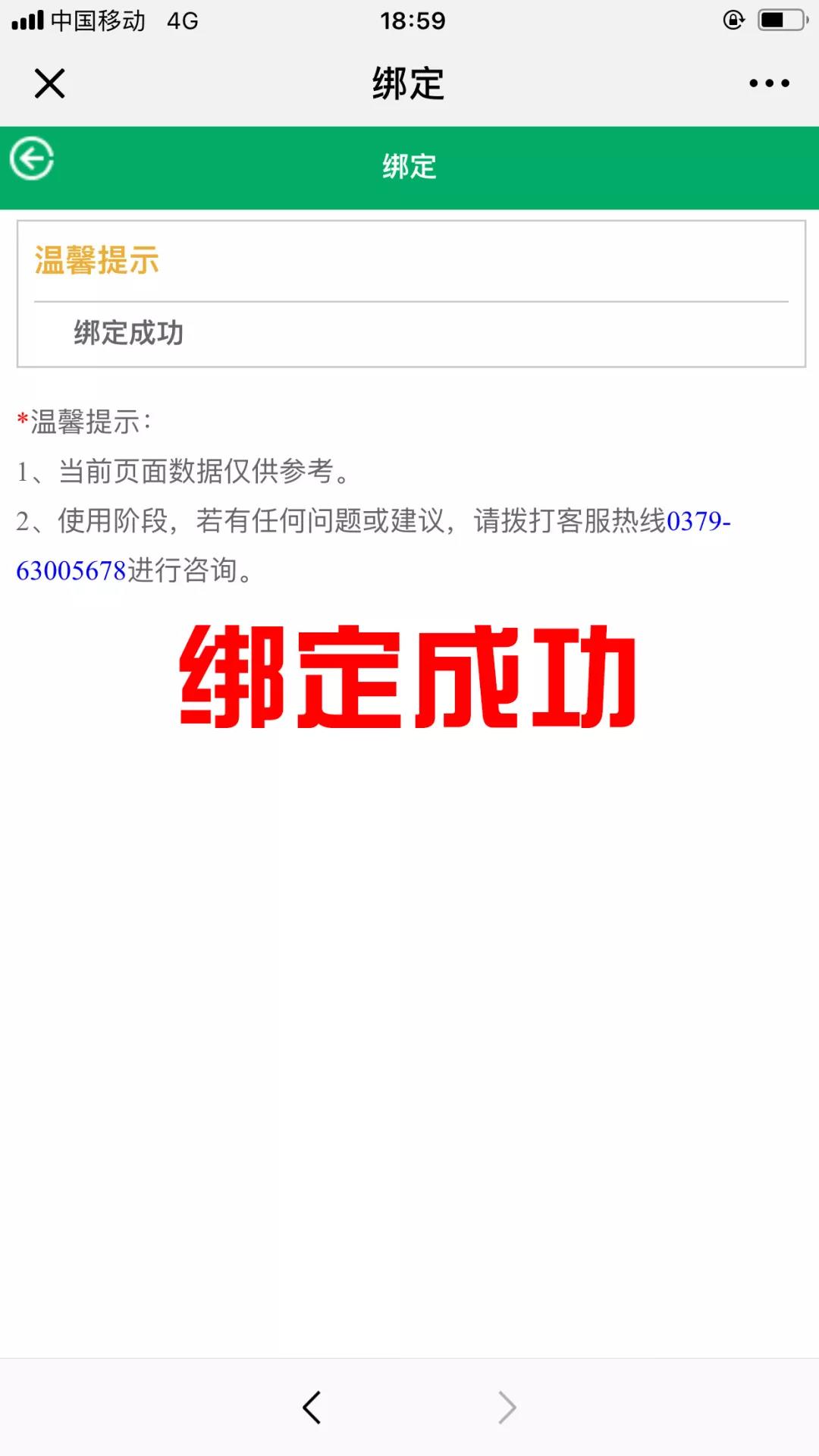Open the three-dot overflow menu
Screen dimensions: 819x1456
click(x=769, y=83)
